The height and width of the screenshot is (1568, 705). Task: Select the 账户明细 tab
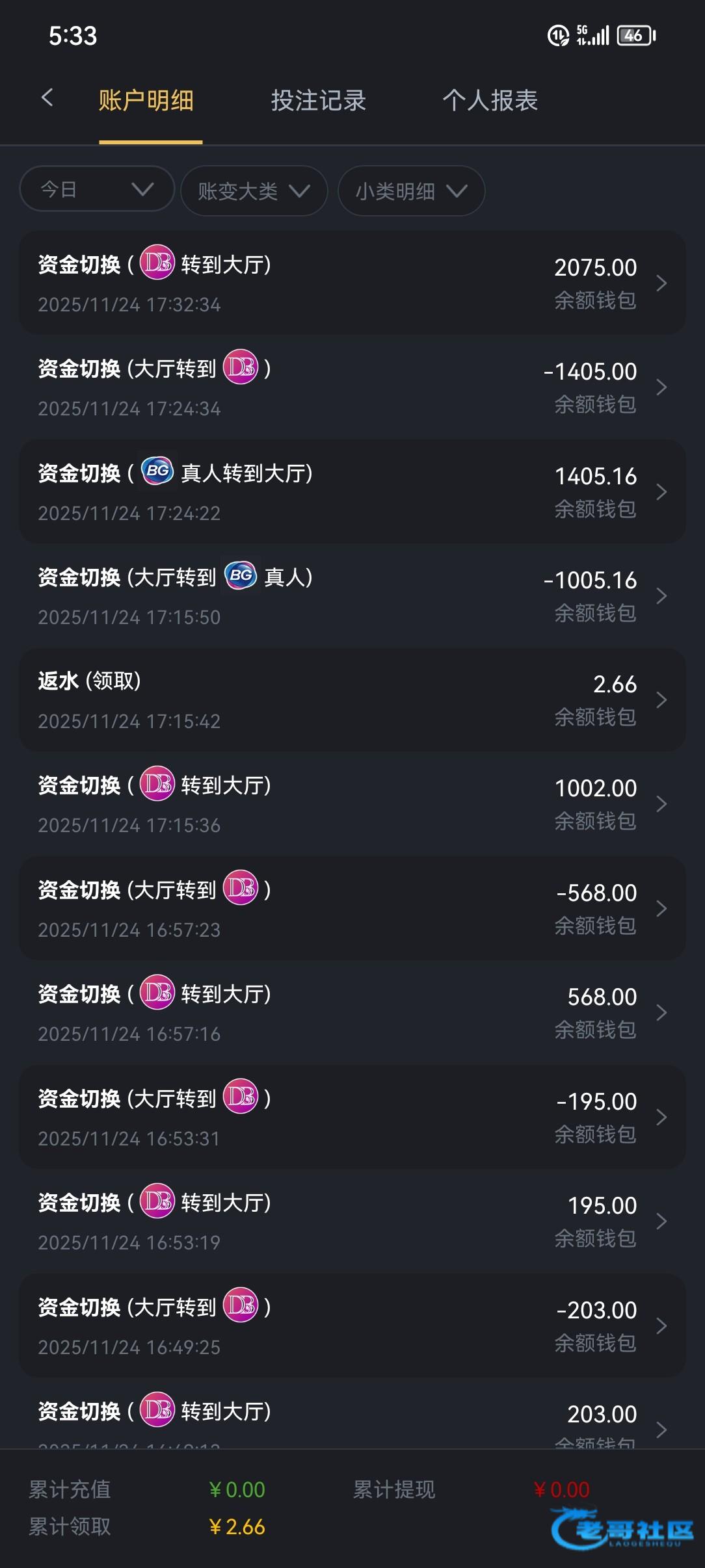click(146, 101)
